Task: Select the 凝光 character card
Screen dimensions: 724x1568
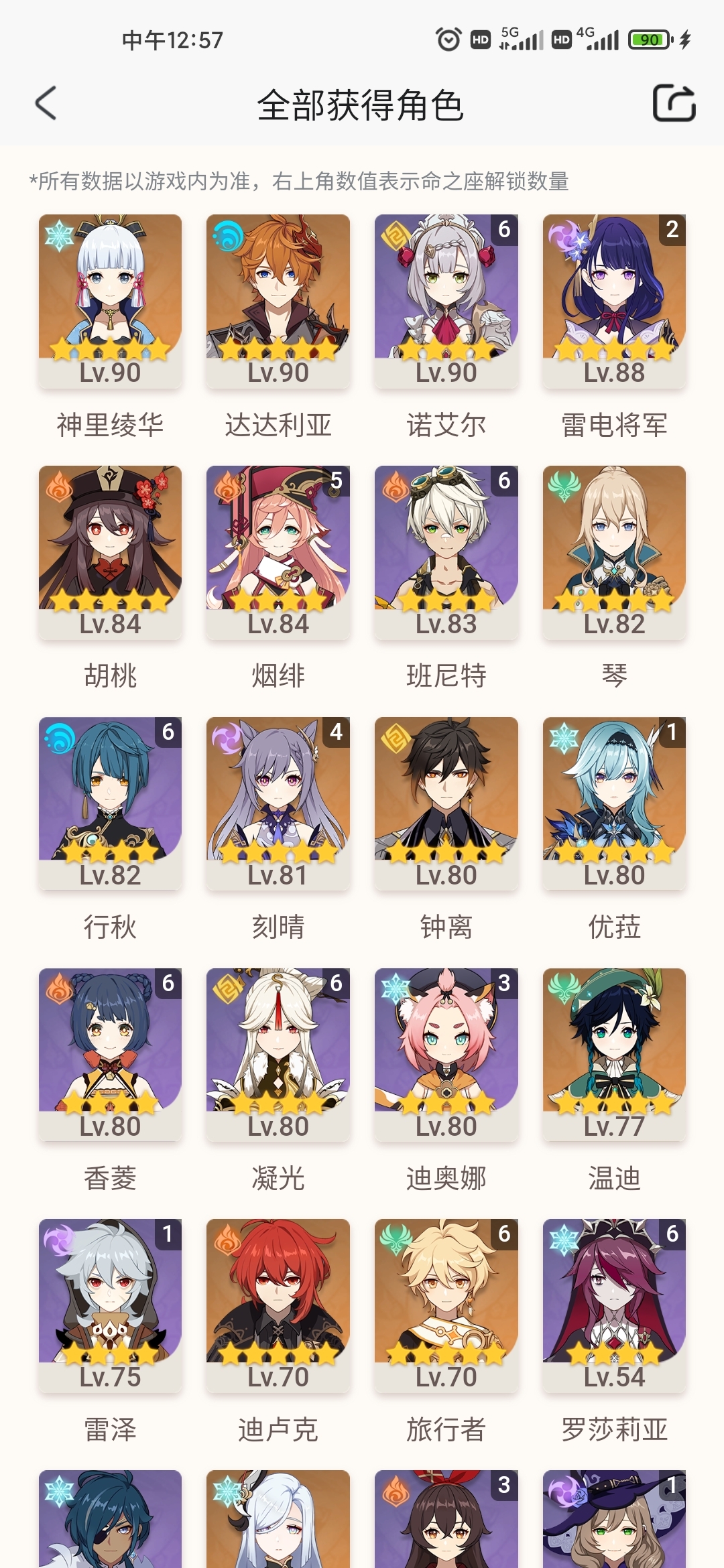Action: tap(278, 1055)
